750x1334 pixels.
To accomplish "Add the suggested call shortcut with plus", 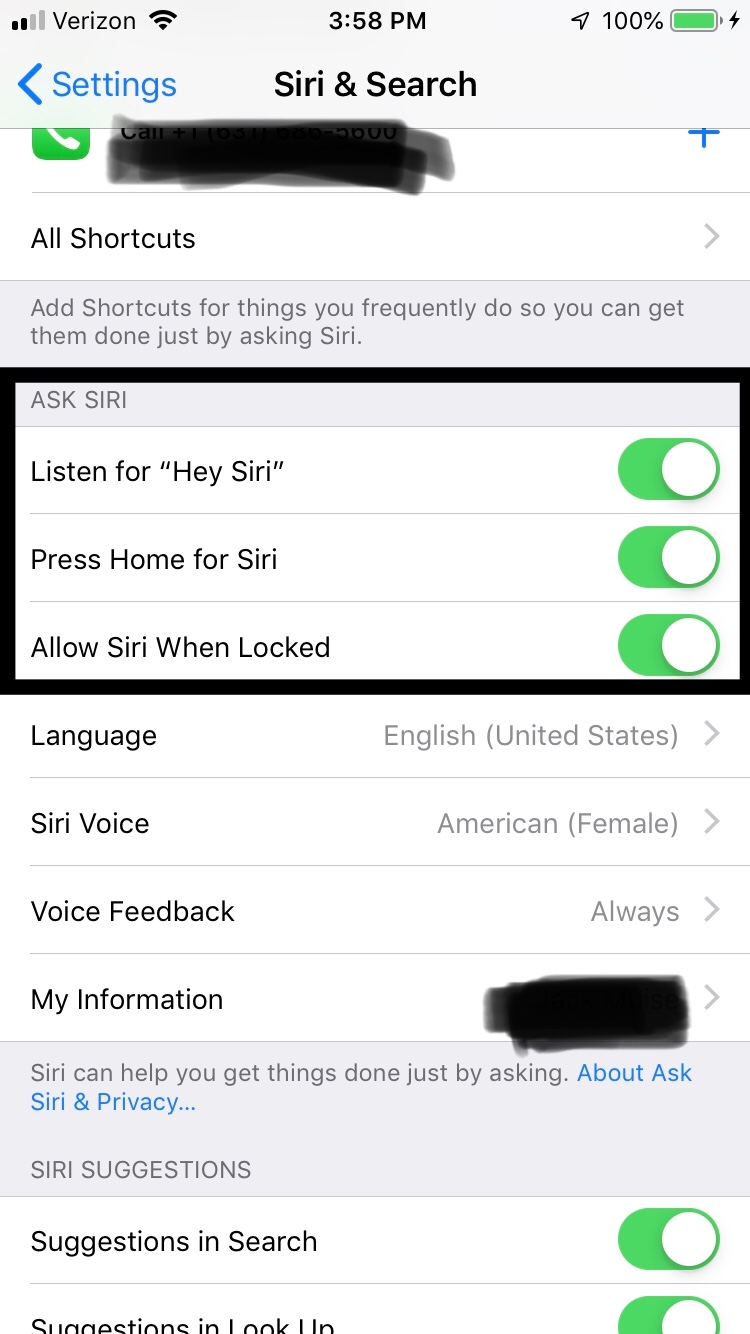I will pos(704,136).
